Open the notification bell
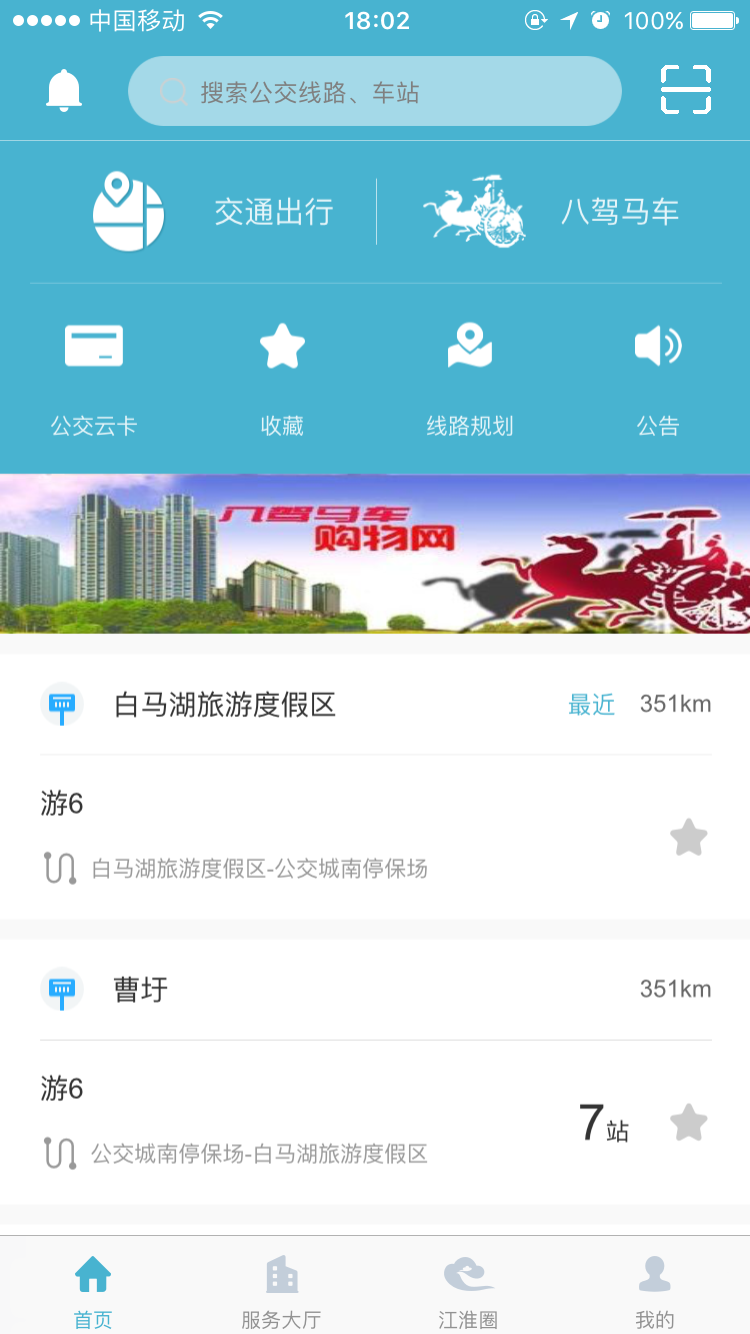The image size is (750, 1334). pyautogui.click(x=64, y=89)
